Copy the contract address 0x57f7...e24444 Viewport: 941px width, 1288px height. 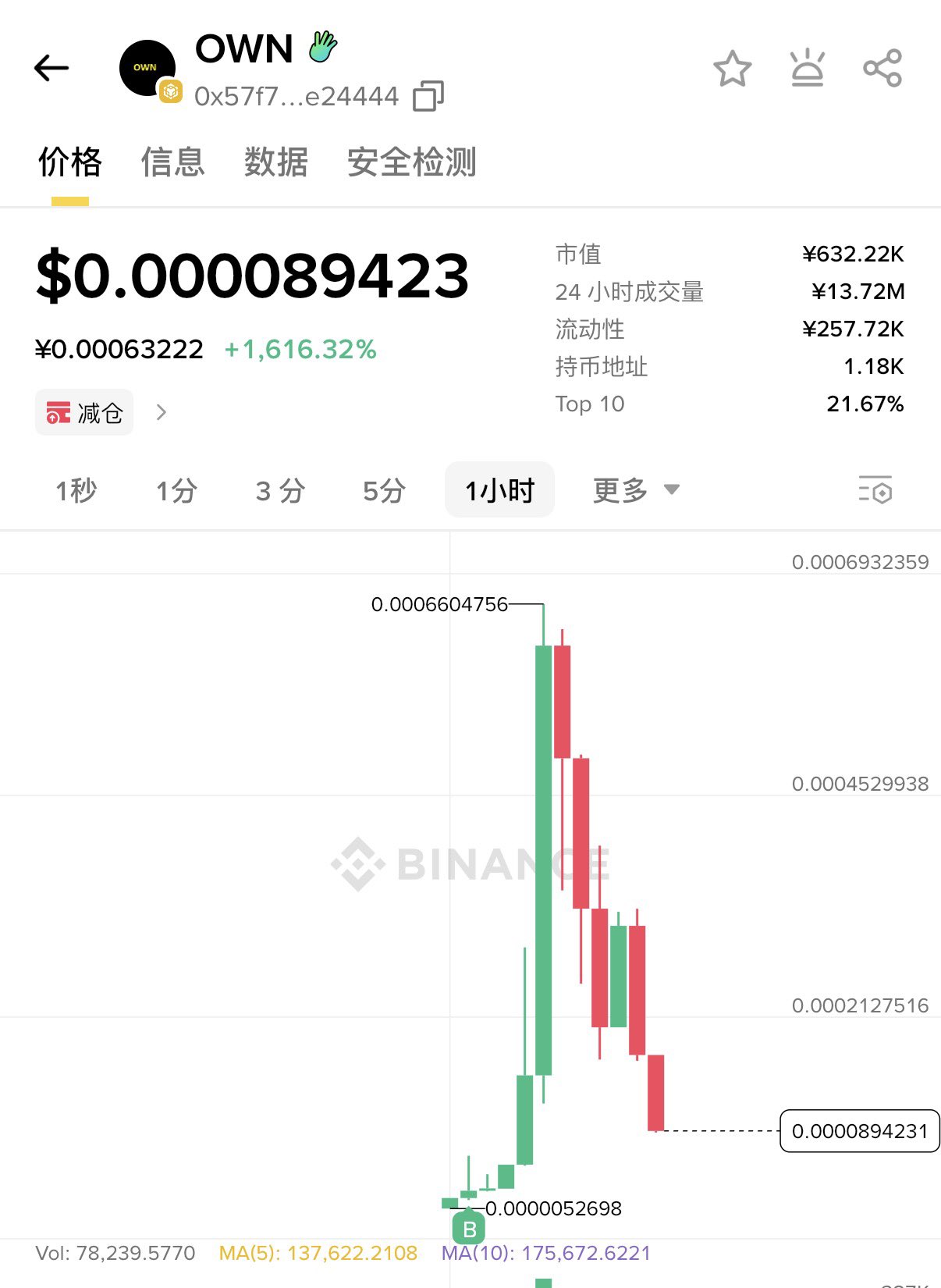[x=428, y=96]
